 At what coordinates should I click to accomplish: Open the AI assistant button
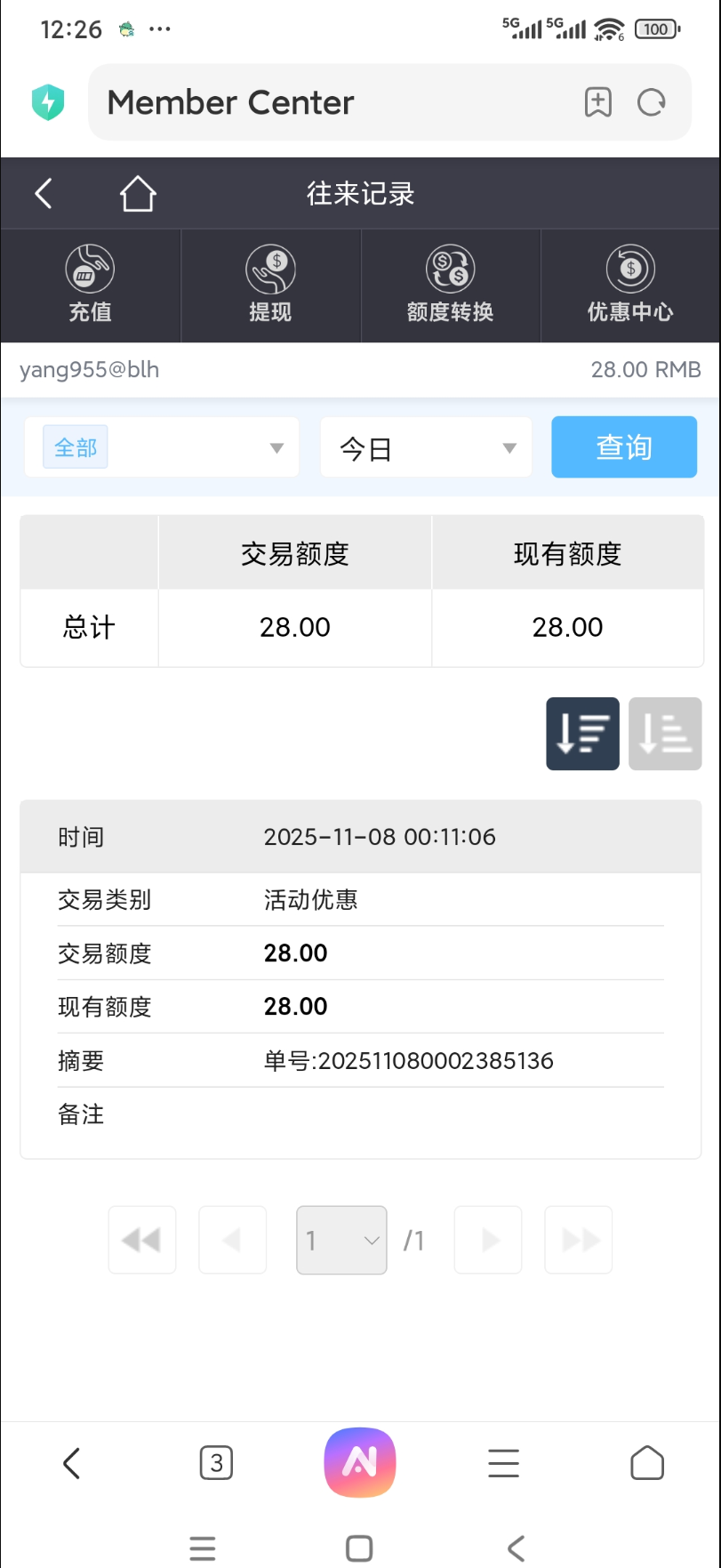click(360, 1463)
